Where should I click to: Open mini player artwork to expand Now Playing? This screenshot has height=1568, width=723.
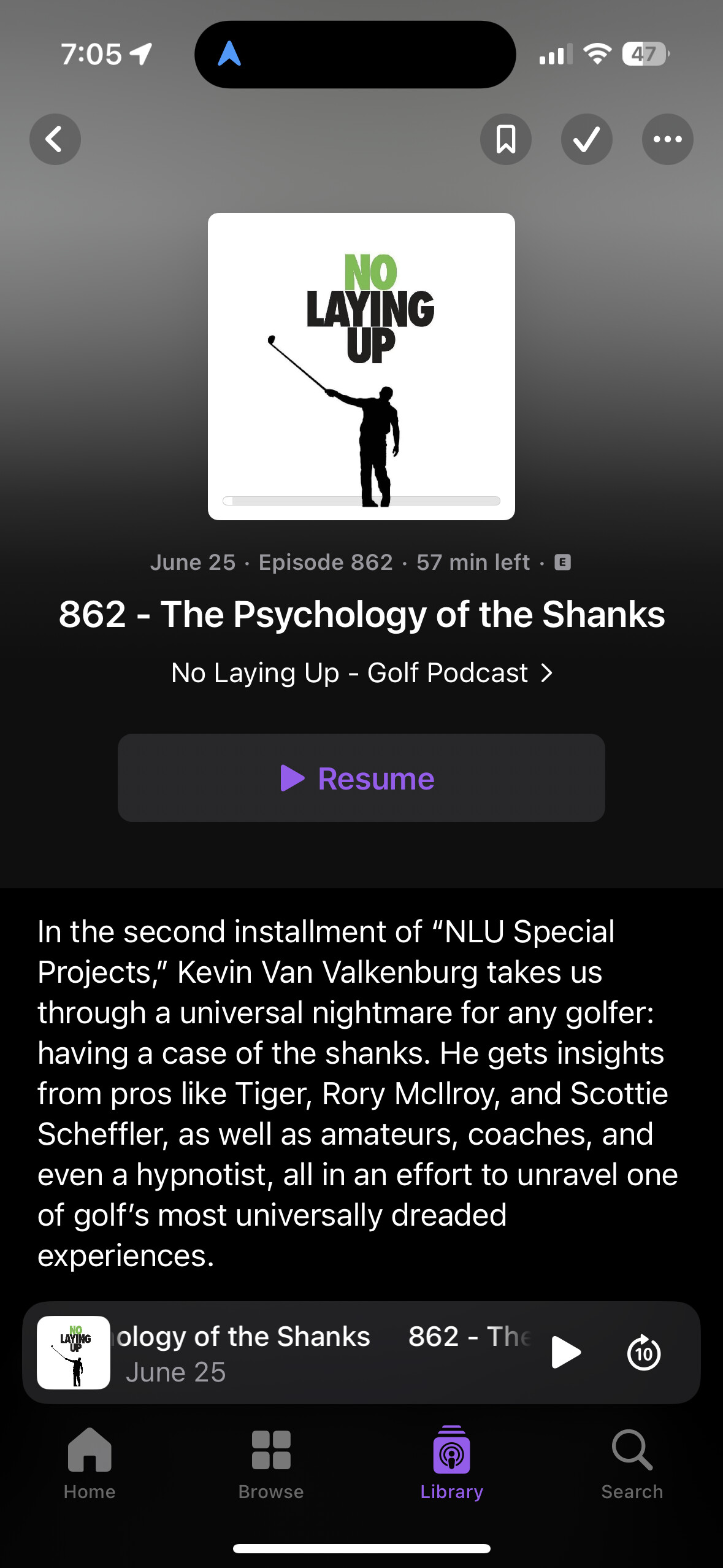(74, 1352)
